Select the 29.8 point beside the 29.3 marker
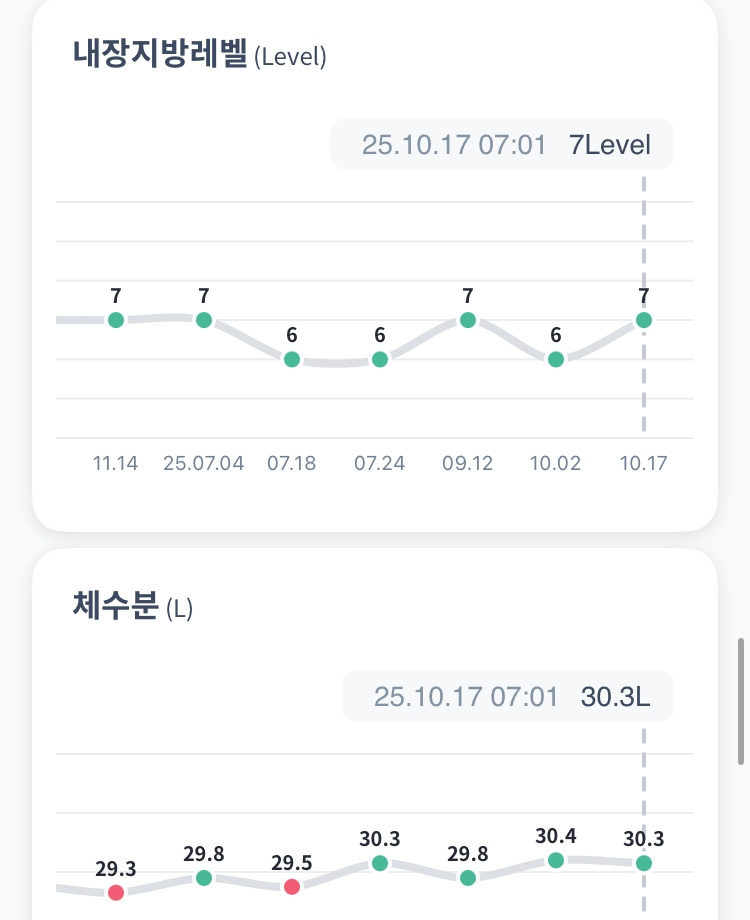The height and width of the screenshot is (920, 750). [204, 877]
